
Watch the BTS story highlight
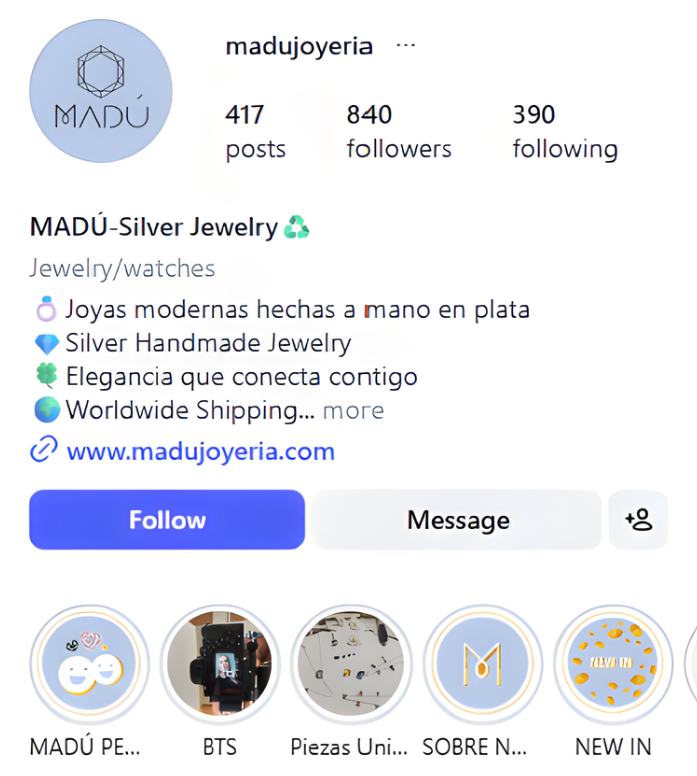(219, 665)
